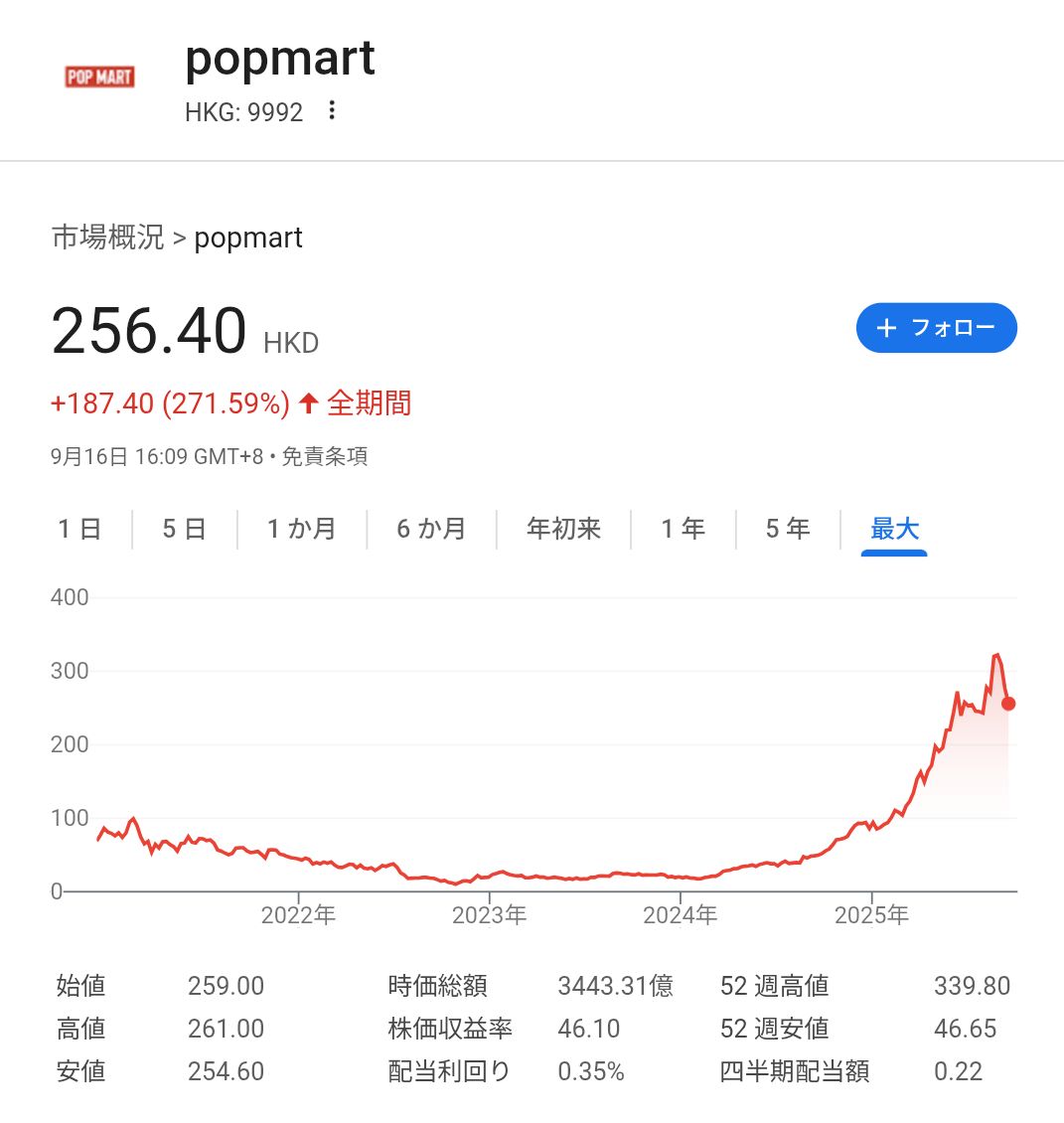1064x1123 pixels.
Task: Choose the 最大 chart range
Action: point(894,529)
